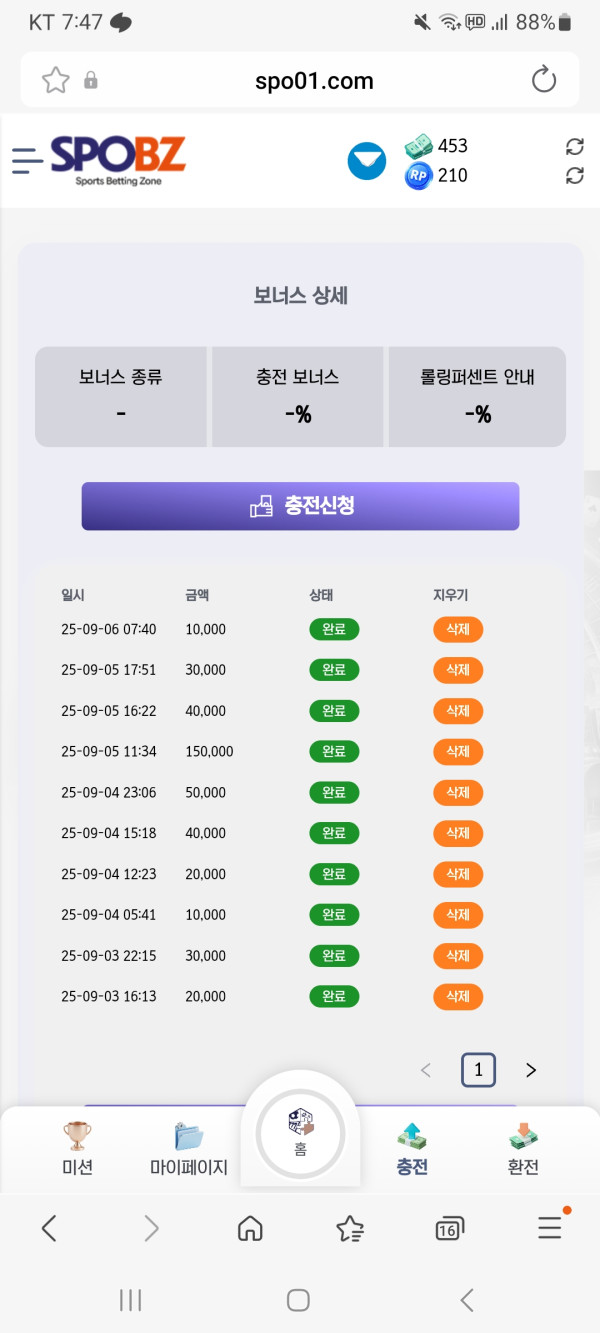Refresh the RP points balance of 210
600x1333 pixels.
(574, 176)
